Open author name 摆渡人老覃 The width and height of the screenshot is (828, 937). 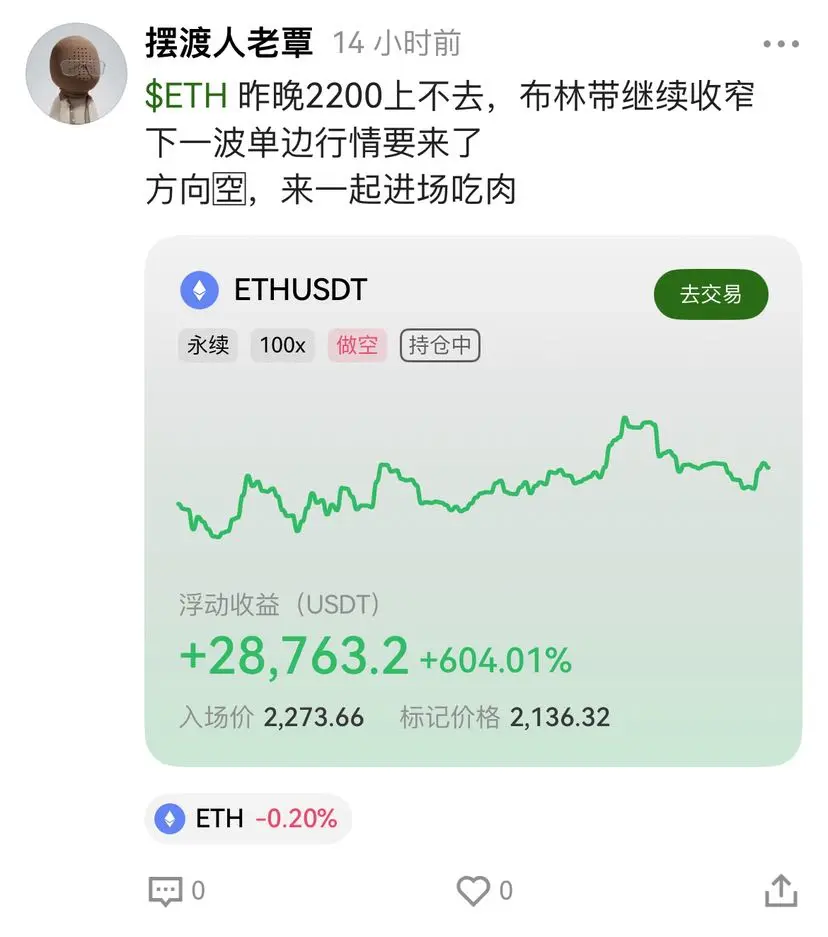tap(230, 42)
